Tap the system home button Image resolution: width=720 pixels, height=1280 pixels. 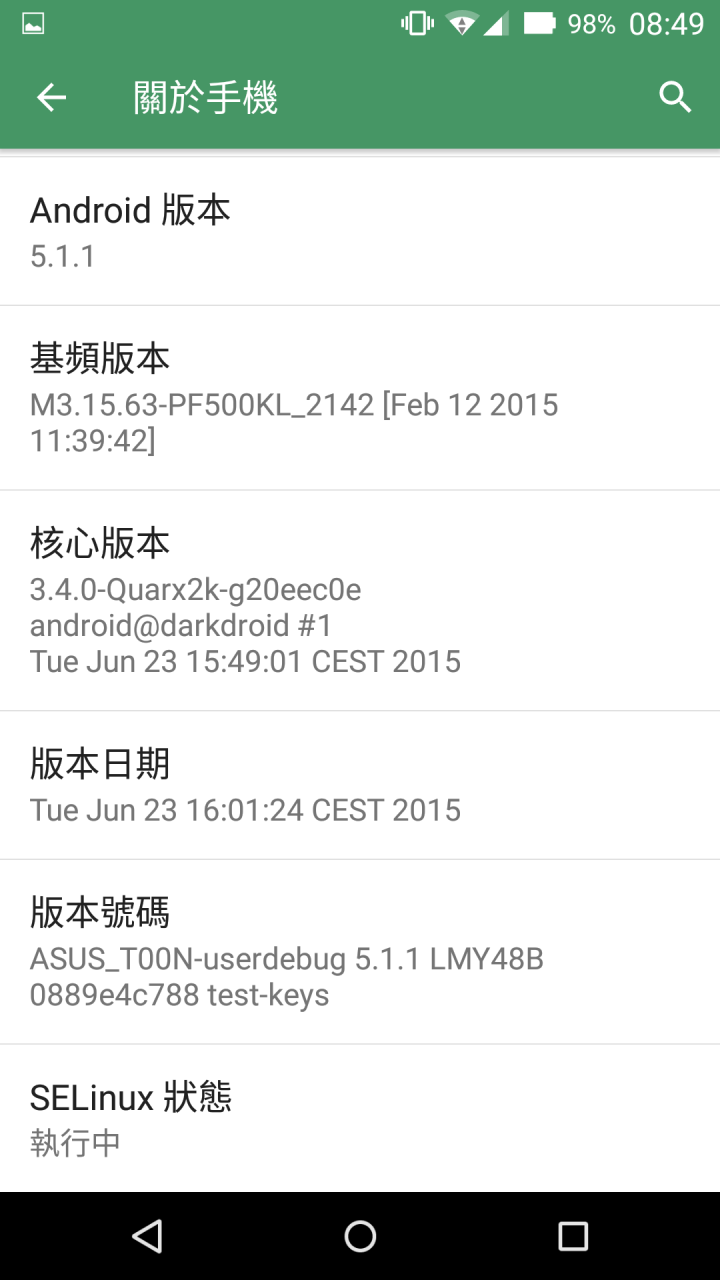(360, 1236)
